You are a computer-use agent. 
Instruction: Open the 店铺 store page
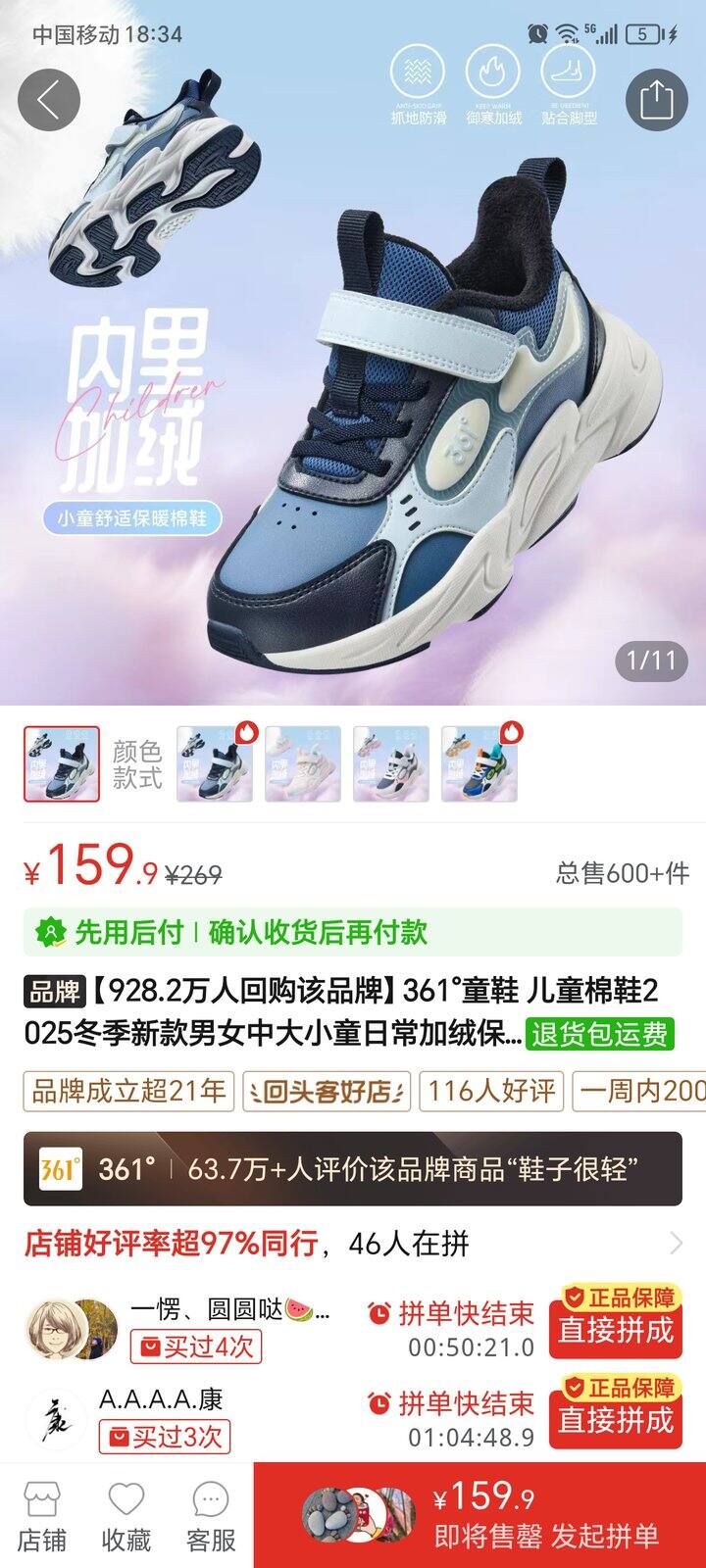point(42,1516)
